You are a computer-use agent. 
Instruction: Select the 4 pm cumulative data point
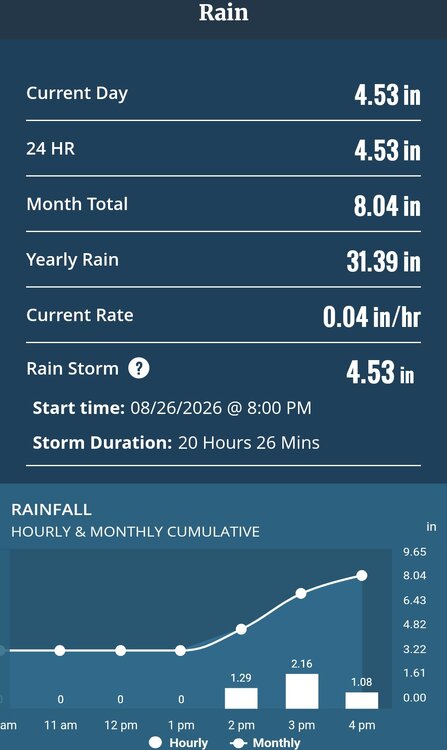pyautogui.click(x=362, y=575)
